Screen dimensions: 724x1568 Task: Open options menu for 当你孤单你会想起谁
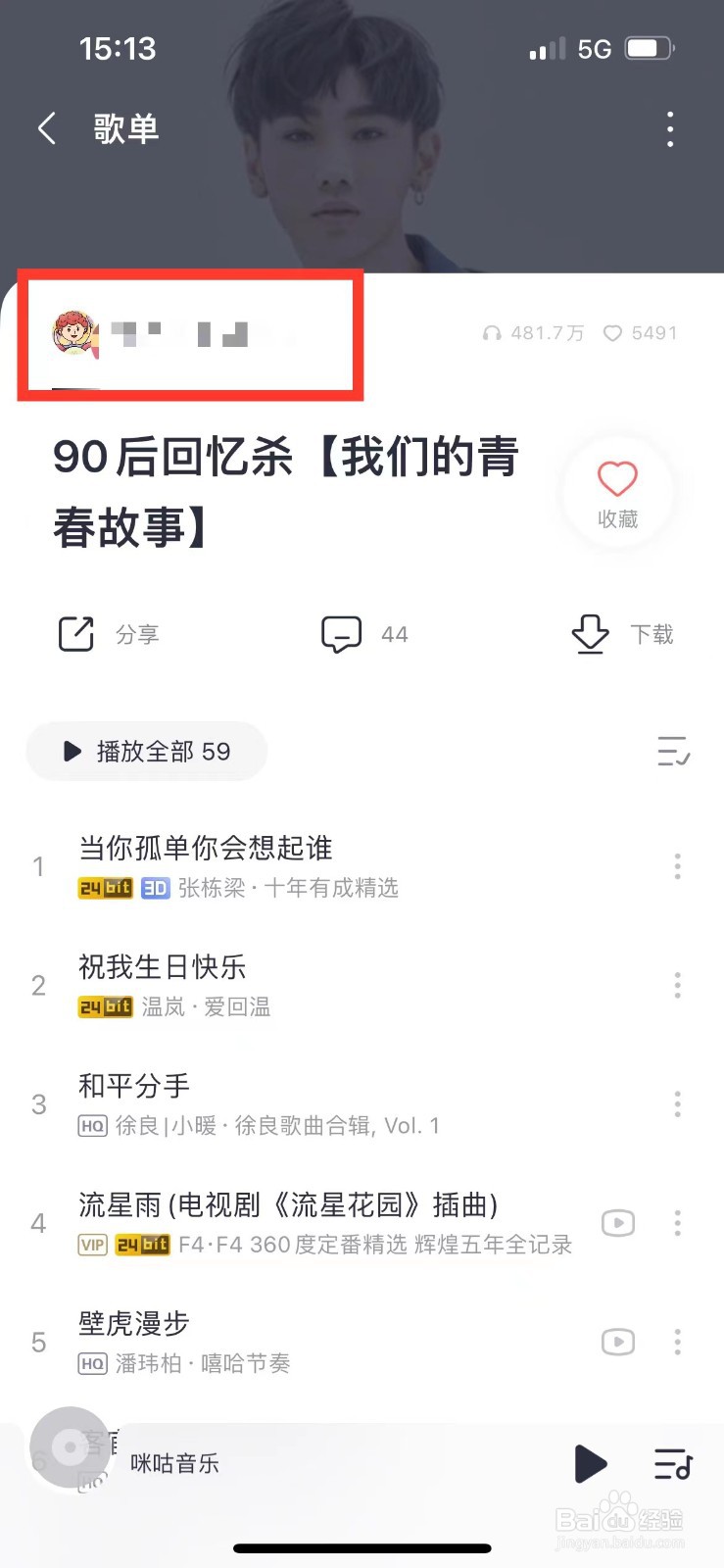point(676,866)
